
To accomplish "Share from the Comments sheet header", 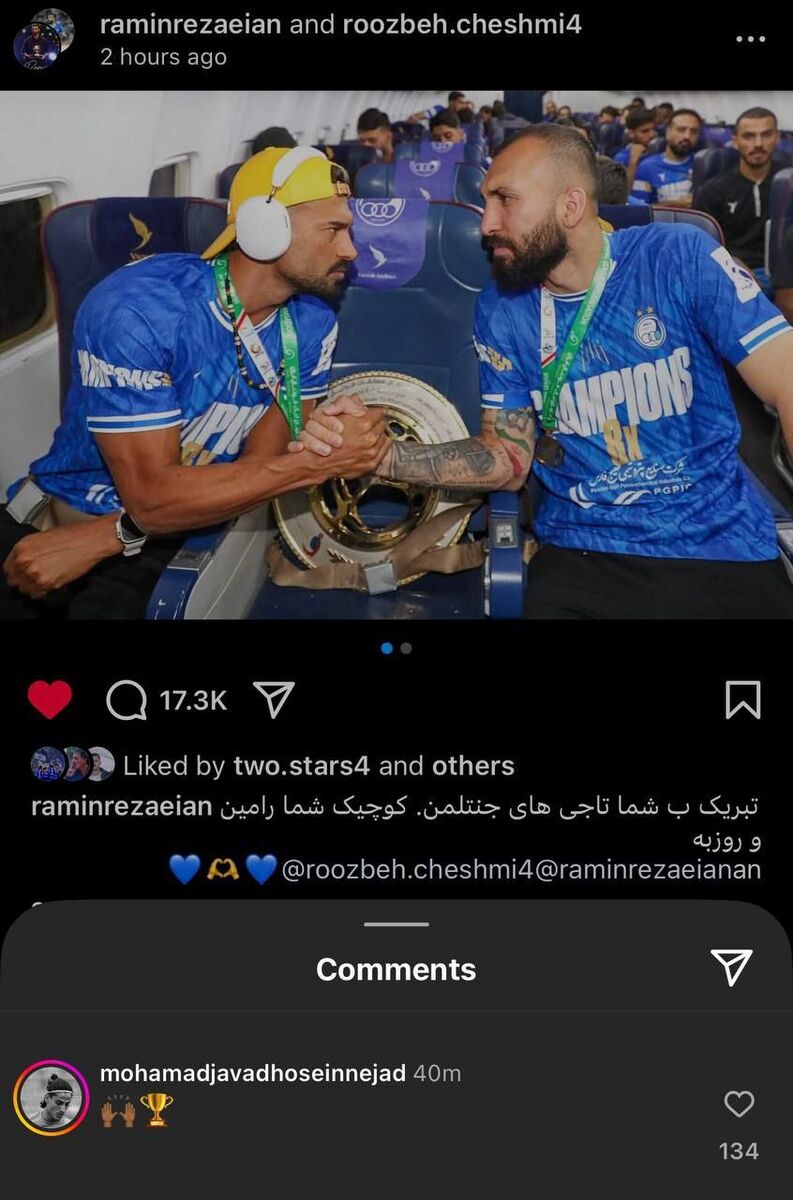I will (731, 967).
